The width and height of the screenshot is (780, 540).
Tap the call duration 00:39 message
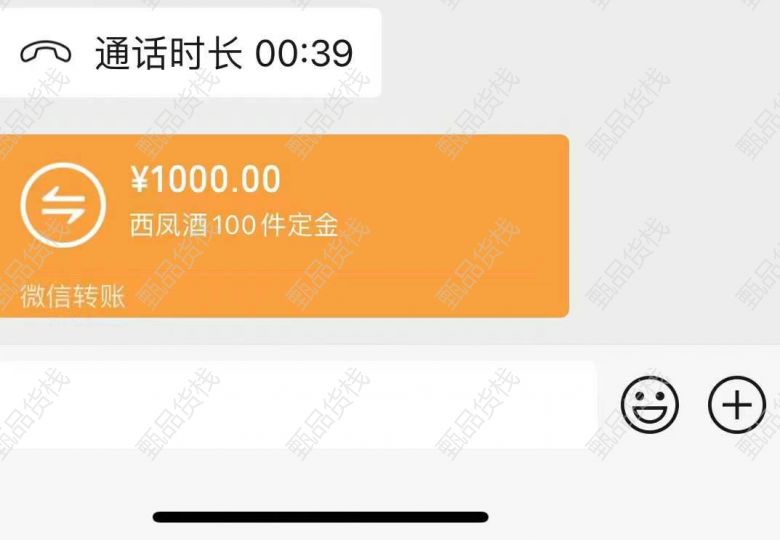[190, 53]
